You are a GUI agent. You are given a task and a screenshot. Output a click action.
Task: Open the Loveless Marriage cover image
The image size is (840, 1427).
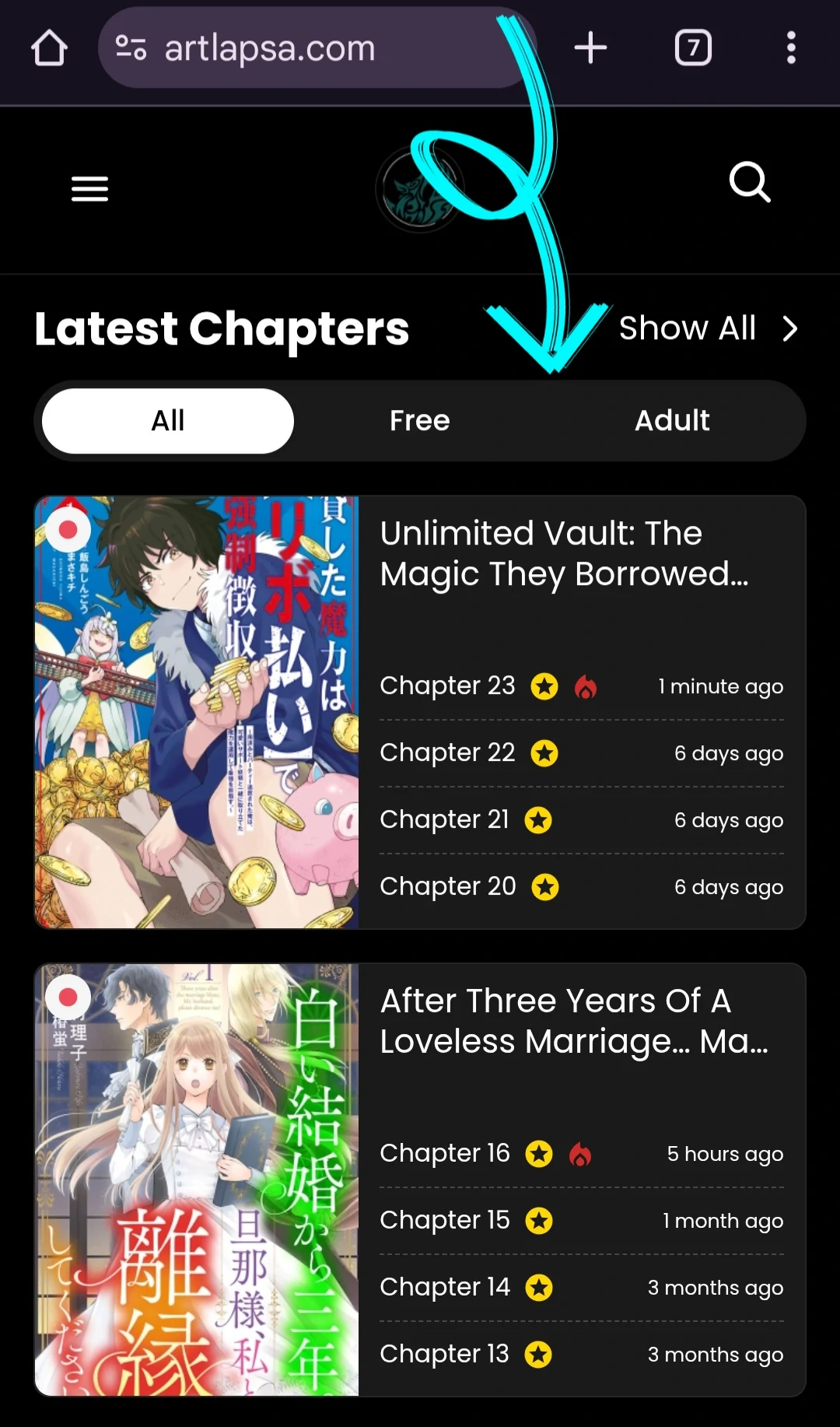pyautogui.click(x=197, y=1180)
